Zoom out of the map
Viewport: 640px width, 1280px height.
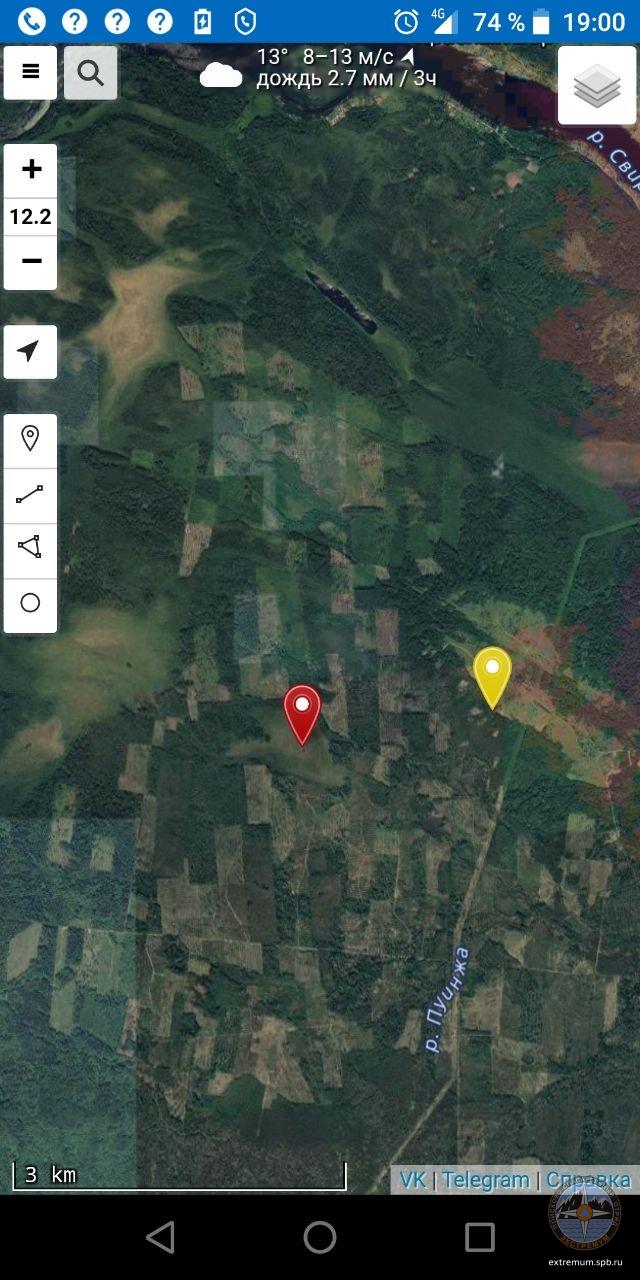pyautogui.click(x=31, y=262)
